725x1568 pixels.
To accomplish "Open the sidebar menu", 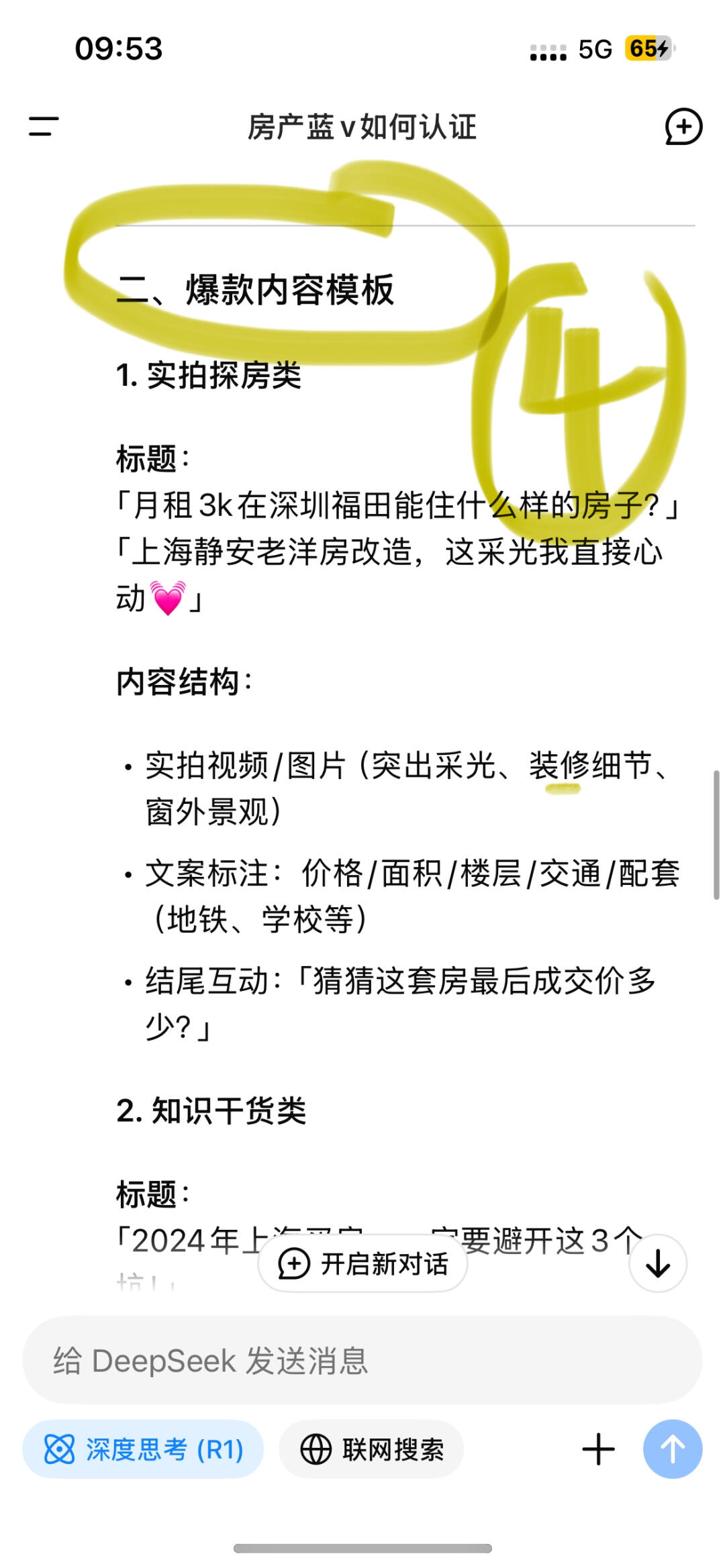I will click(44, 126).
